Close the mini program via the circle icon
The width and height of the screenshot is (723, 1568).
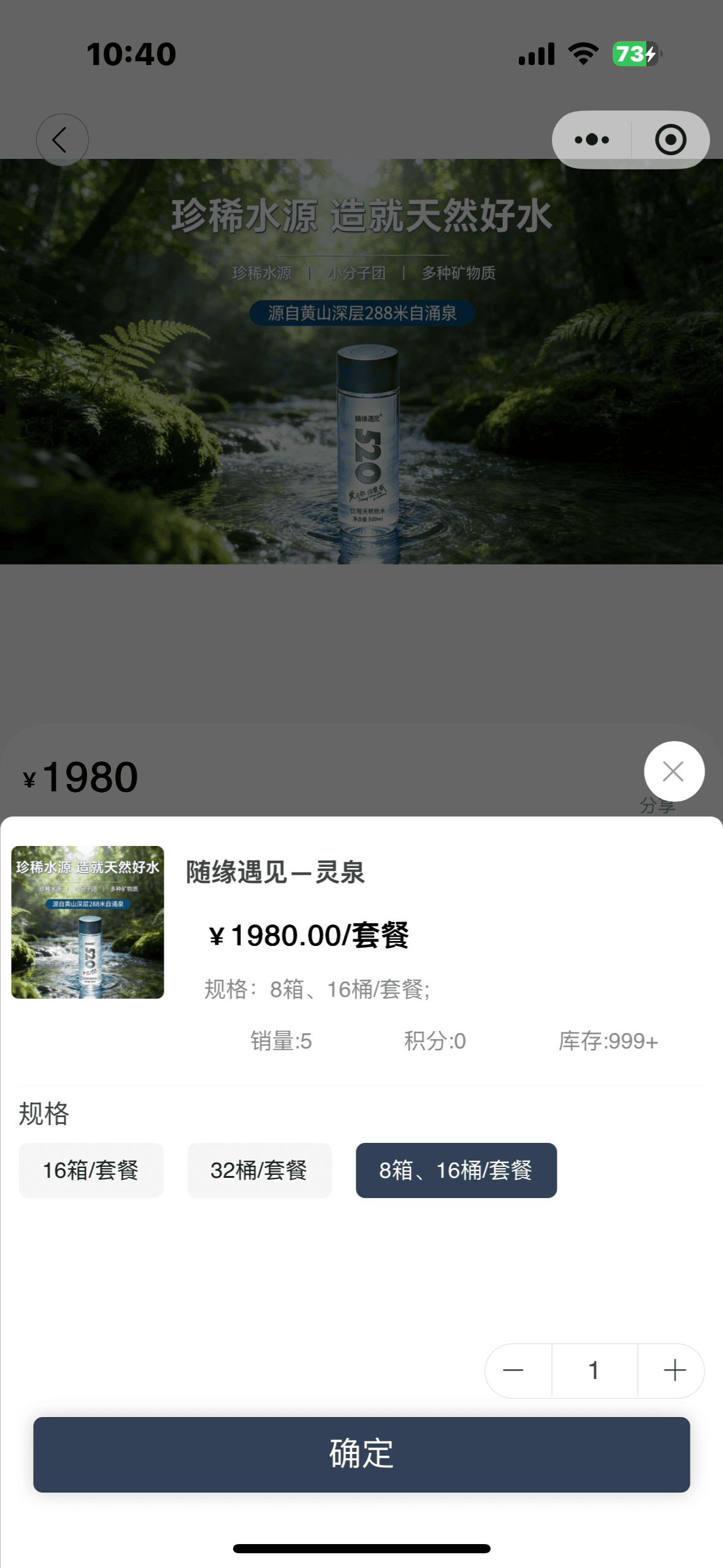pyautogui.click(x=670, y=140)
